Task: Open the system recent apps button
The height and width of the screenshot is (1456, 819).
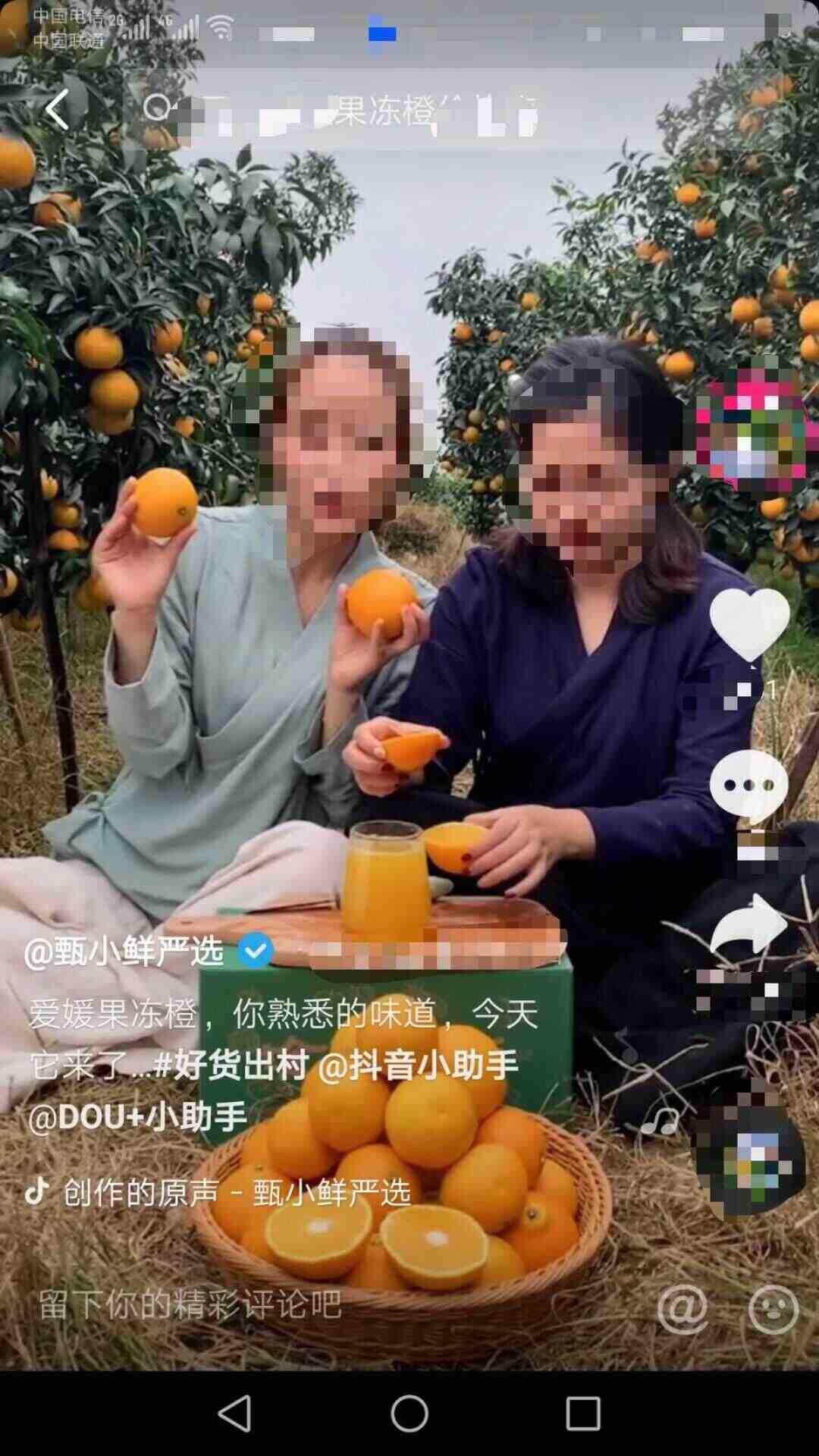Action: coord(583,1414)
